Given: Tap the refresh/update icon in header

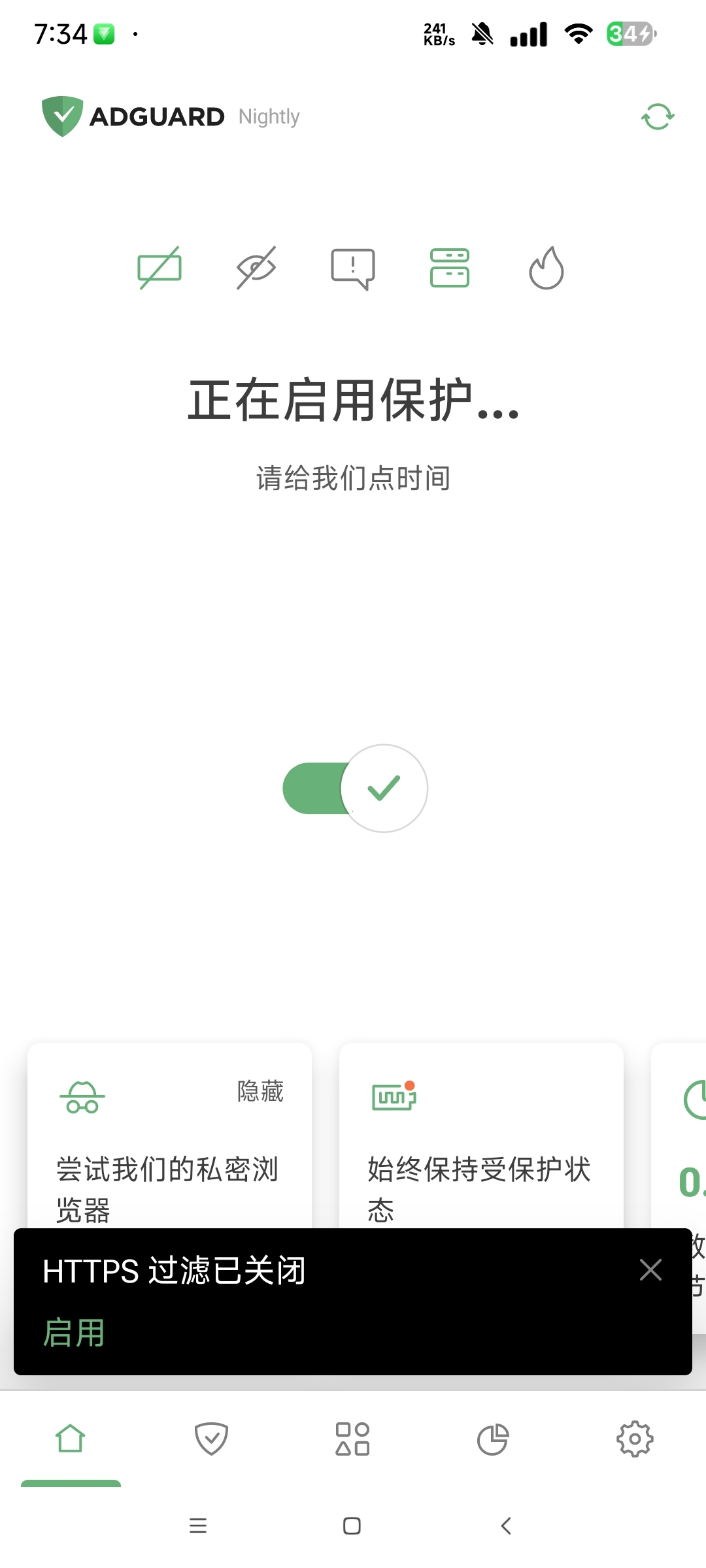Looking at the screenshot, I should 658,117.
